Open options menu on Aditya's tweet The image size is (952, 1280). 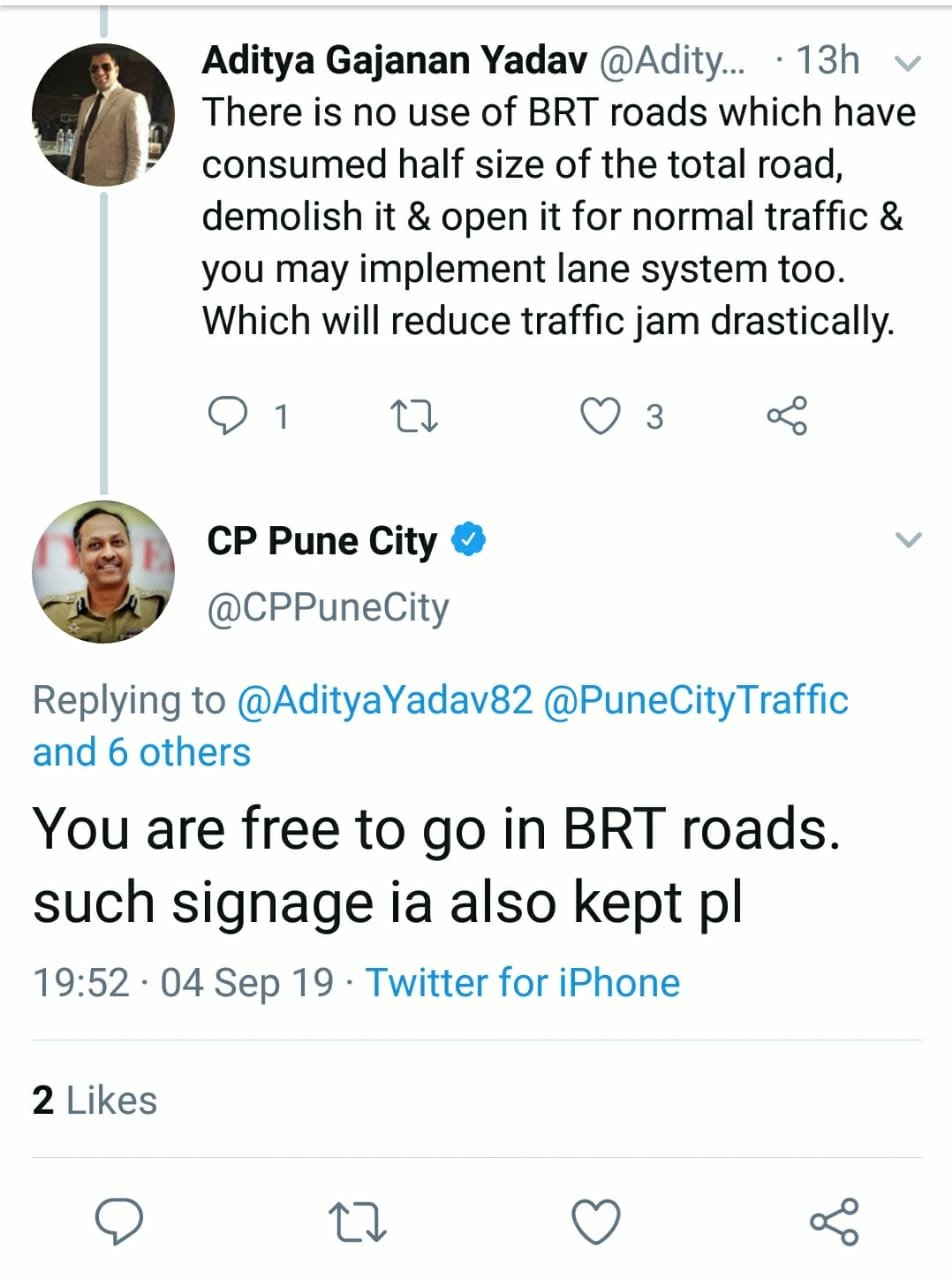[907, 63]
